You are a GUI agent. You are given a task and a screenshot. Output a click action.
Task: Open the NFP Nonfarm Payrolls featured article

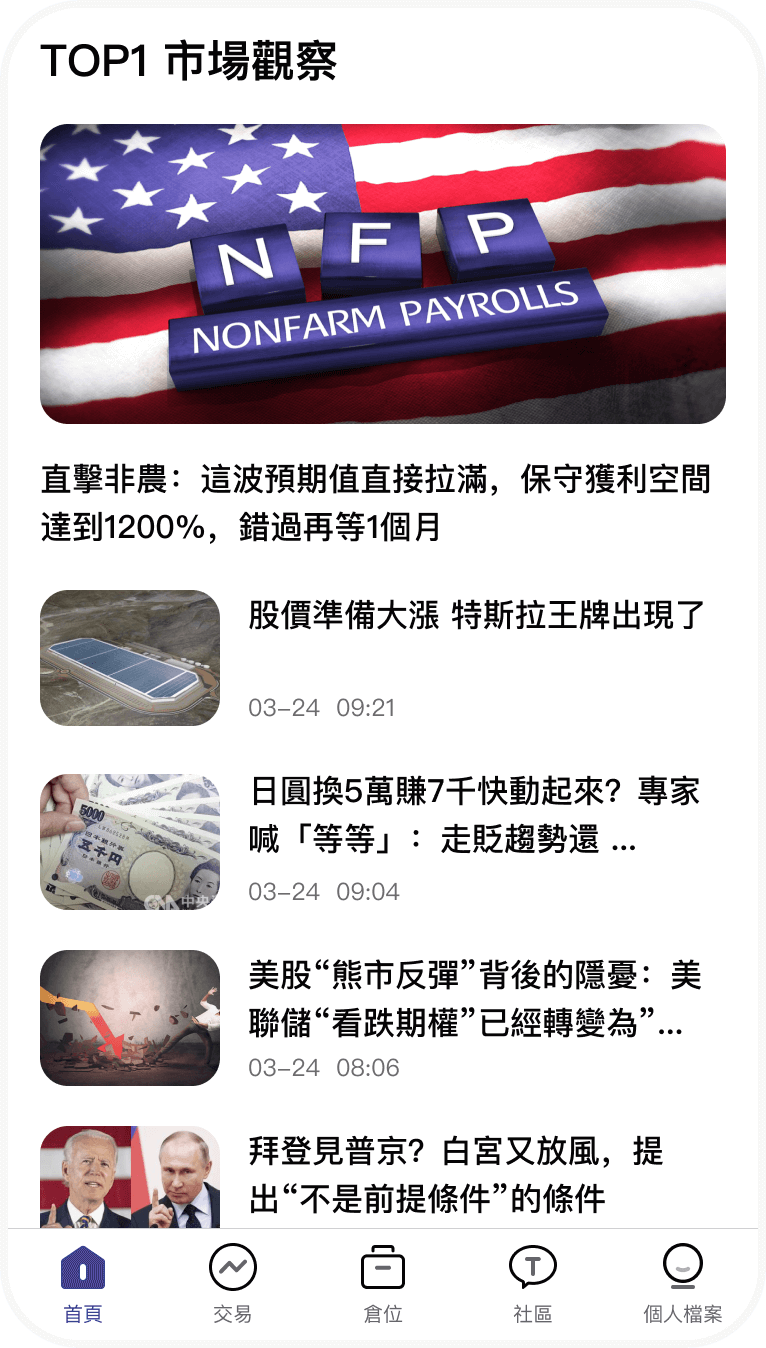click(x=382, y=273)
